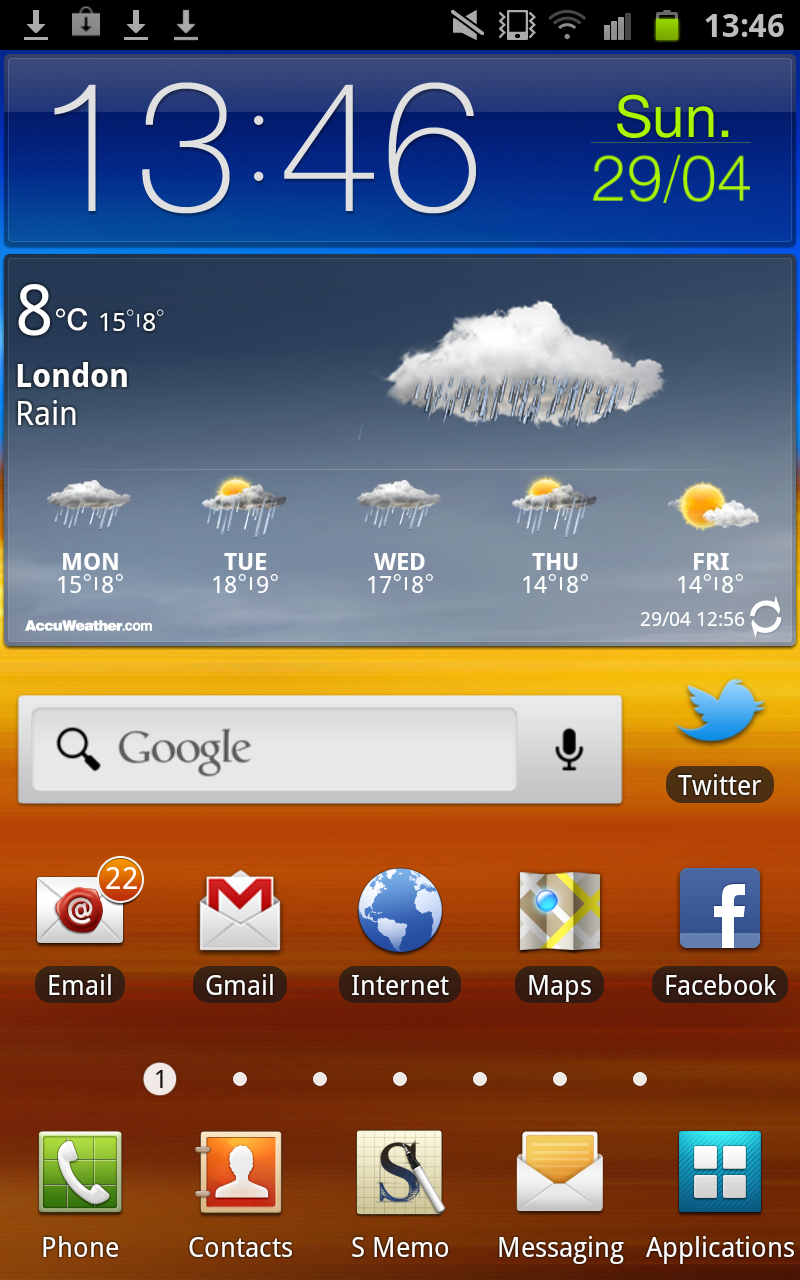800x1280 pixels.
Task: Start Google voice search with microphone
Action: click(569, 749)
